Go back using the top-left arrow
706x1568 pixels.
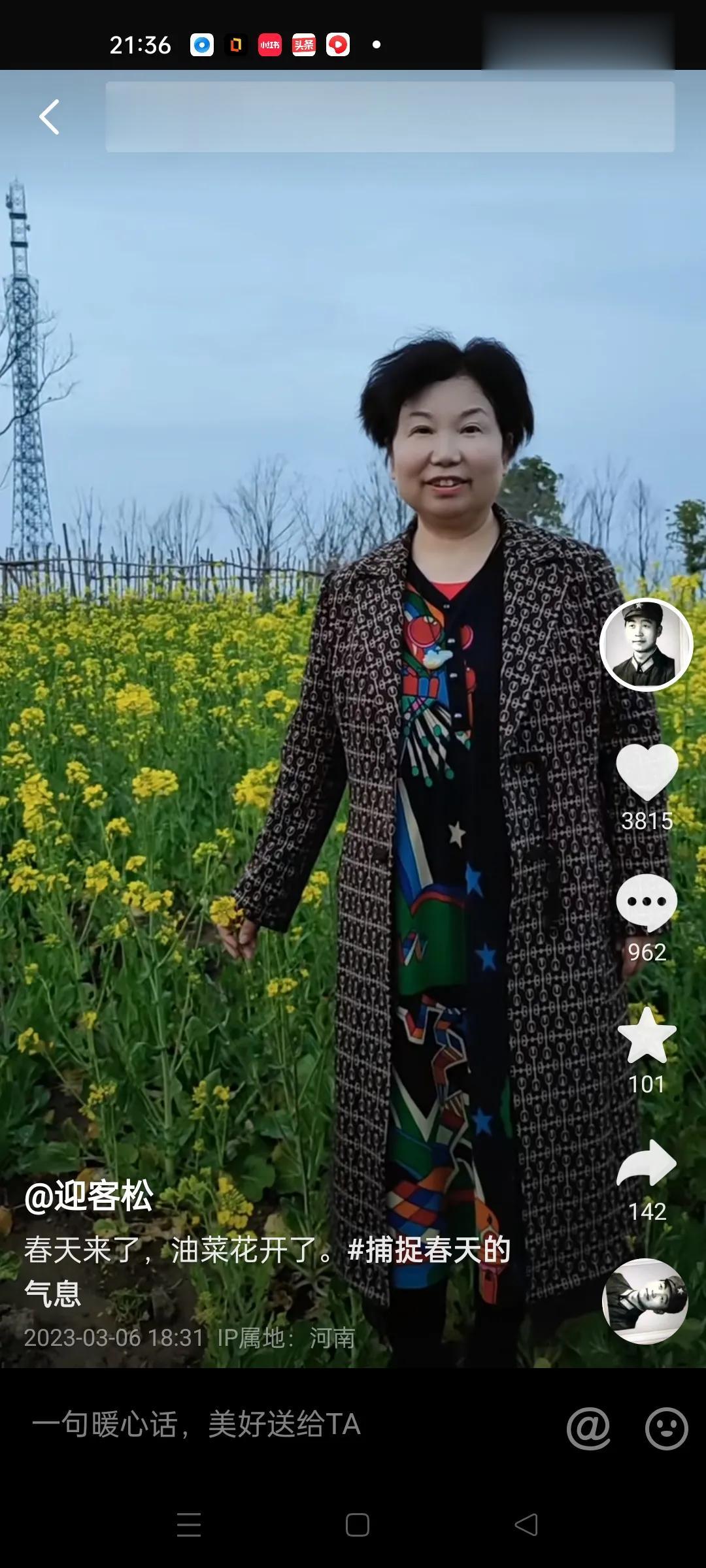coord(49,117)
